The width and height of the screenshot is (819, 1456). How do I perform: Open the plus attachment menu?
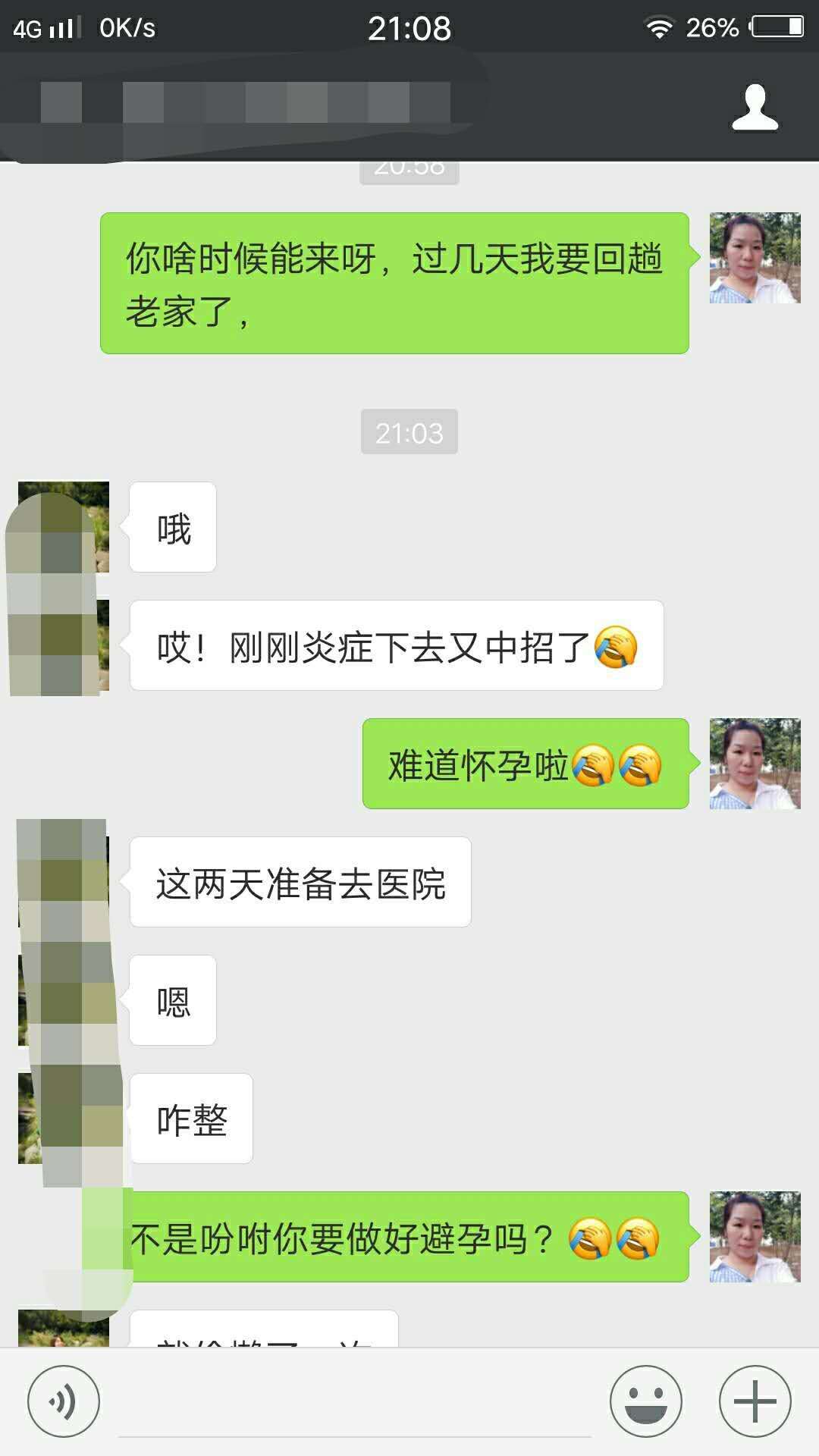click(755, 1401)
